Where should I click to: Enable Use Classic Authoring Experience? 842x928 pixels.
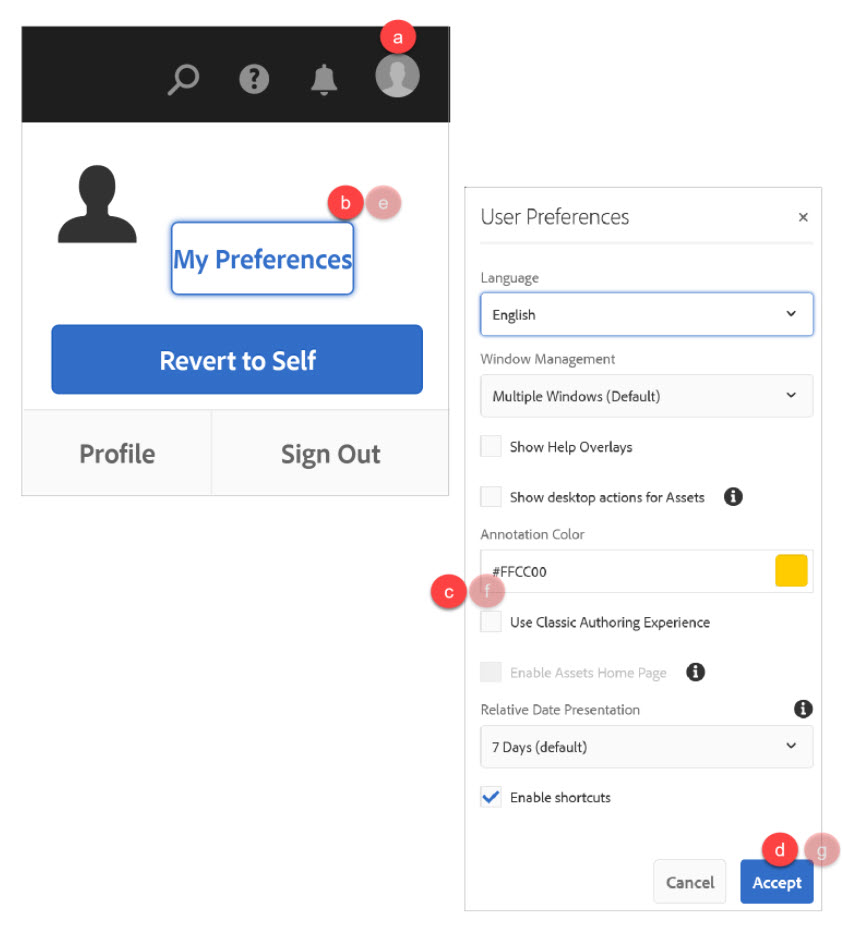(x=491, y=622)
